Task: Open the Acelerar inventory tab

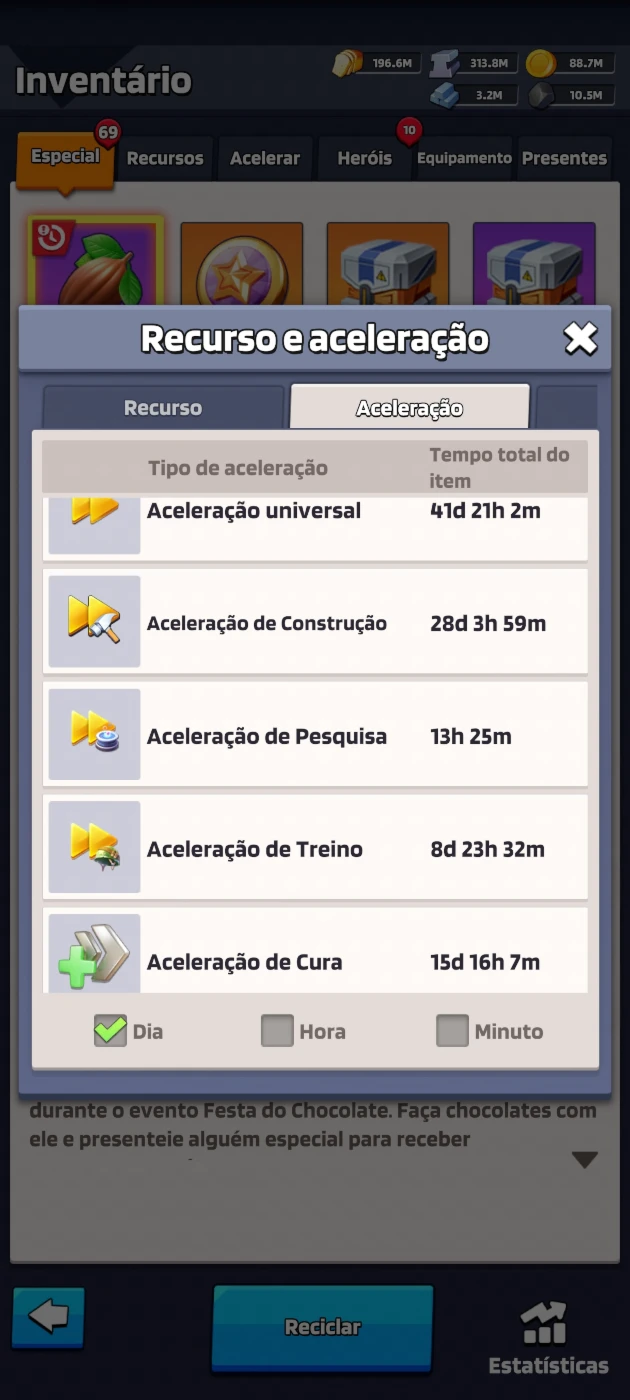Action: point(265,158)
